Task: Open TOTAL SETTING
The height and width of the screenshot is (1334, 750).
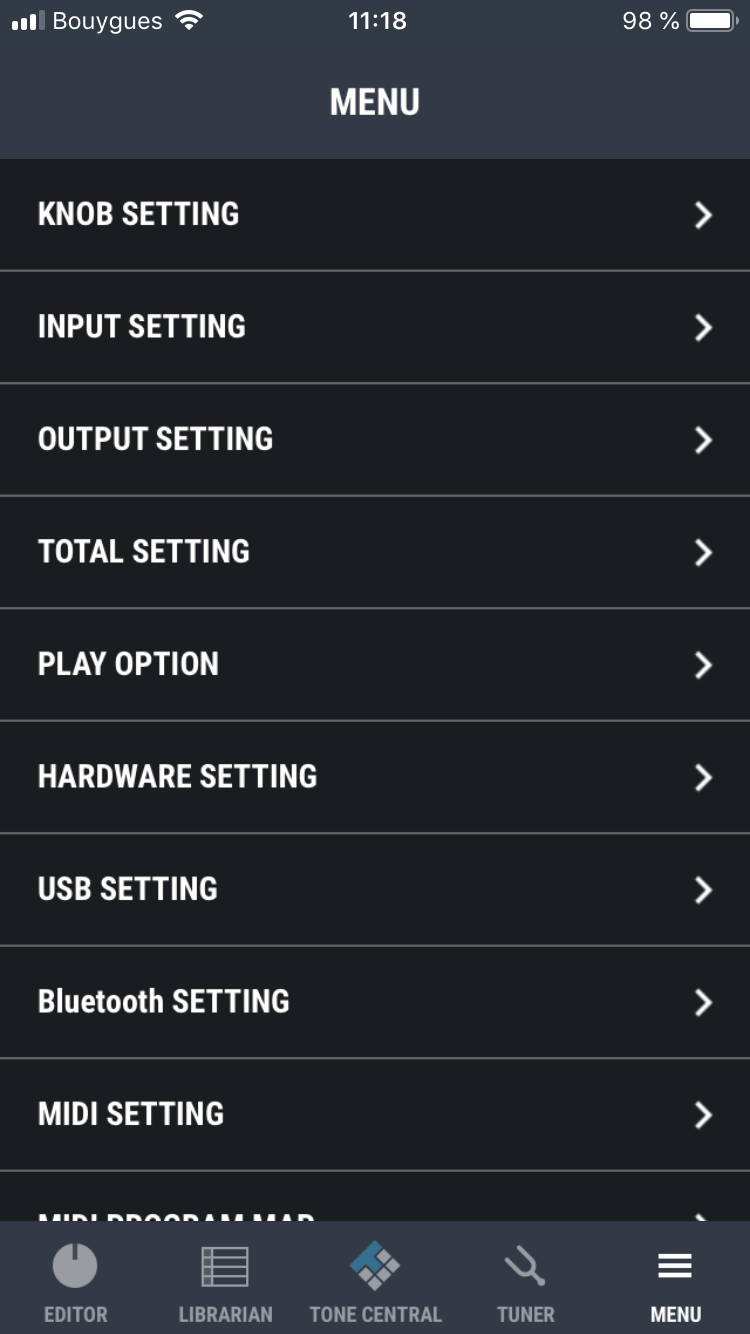Action: pos(375,552)
